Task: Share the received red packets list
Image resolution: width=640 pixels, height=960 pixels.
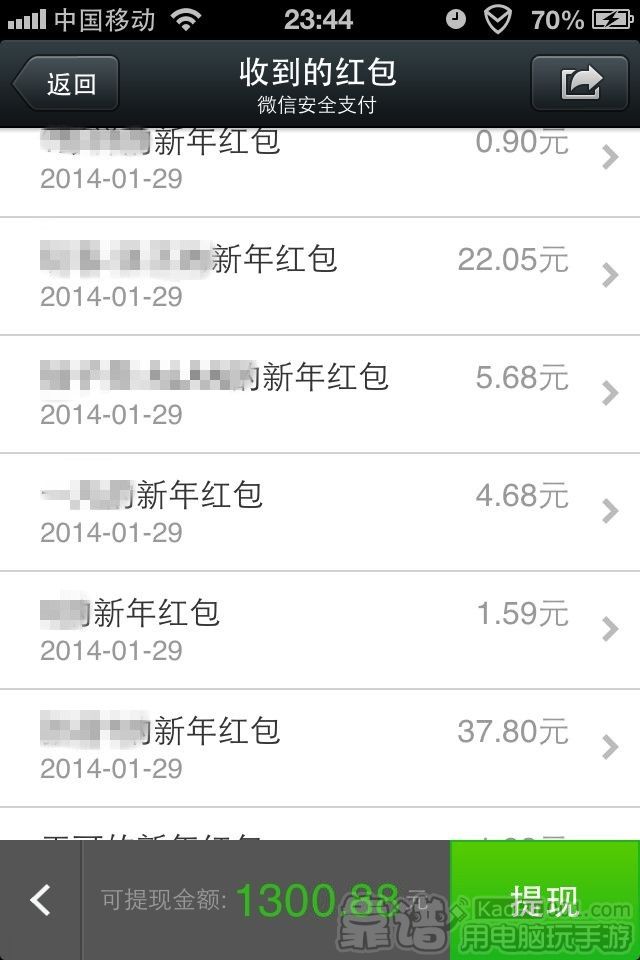Action: pos(579,83)
